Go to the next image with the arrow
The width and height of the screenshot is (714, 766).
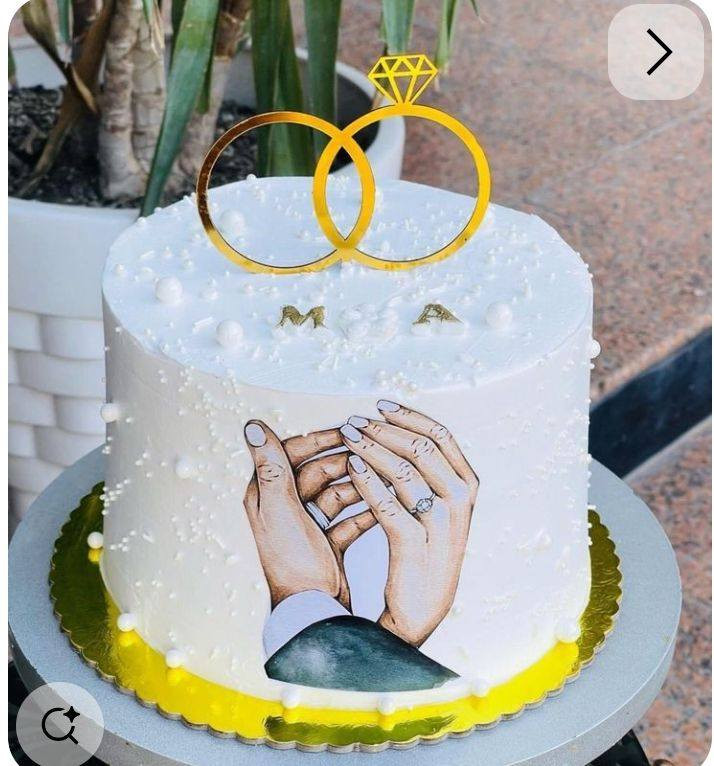point(658,52)
